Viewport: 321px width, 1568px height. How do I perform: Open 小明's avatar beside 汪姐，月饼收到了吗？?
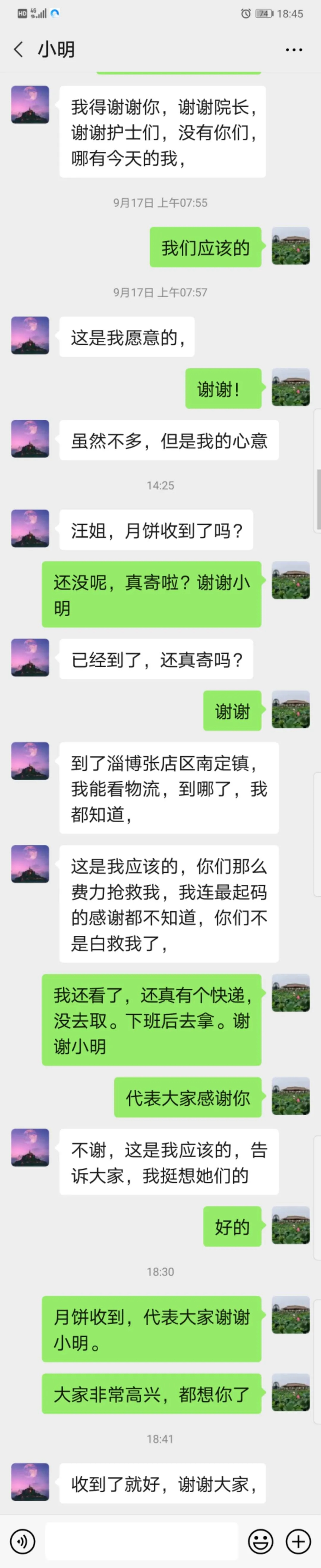click(x=30, y=528)
